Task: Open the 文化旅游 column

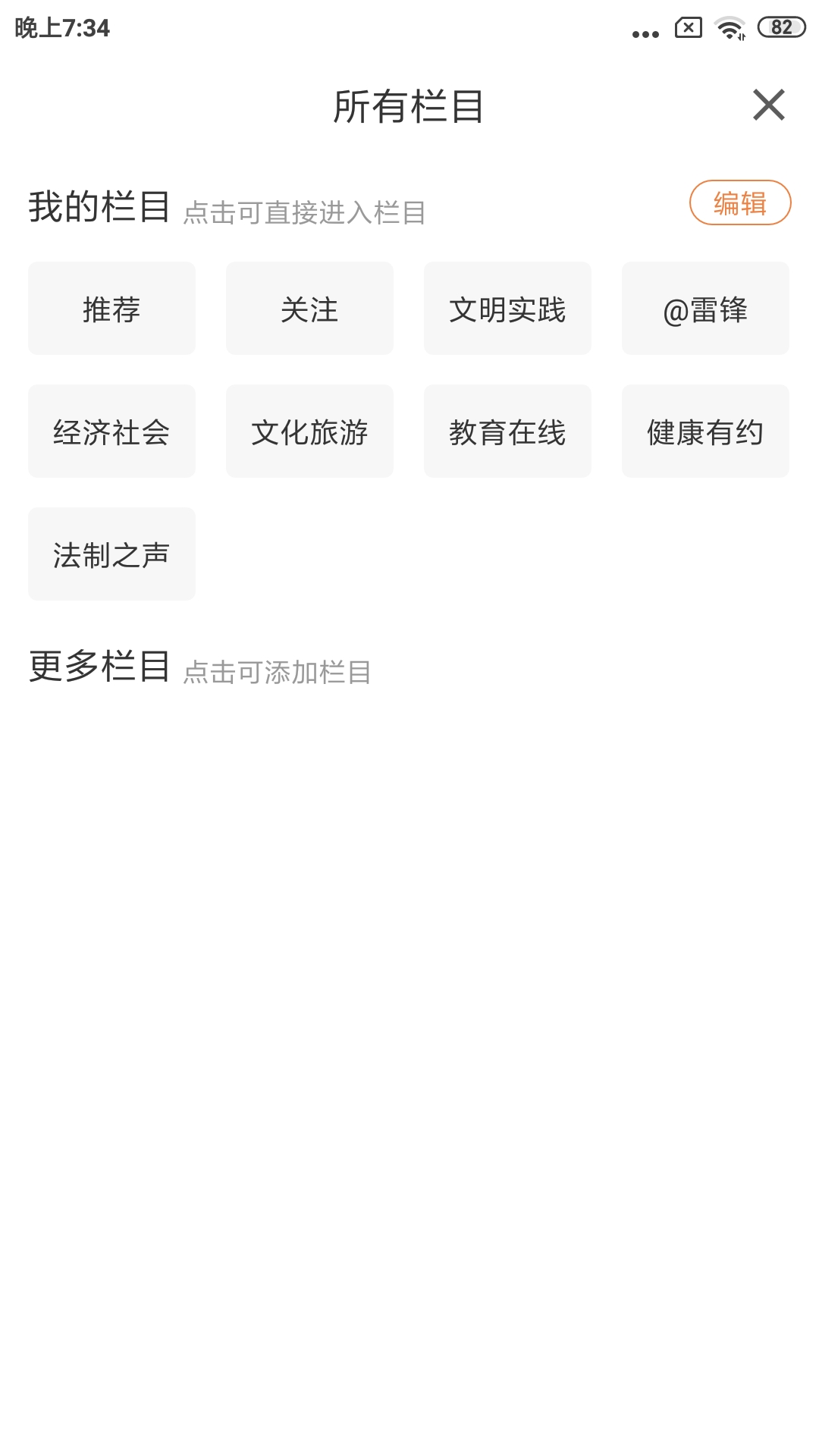Action: (x=309, y=431)
